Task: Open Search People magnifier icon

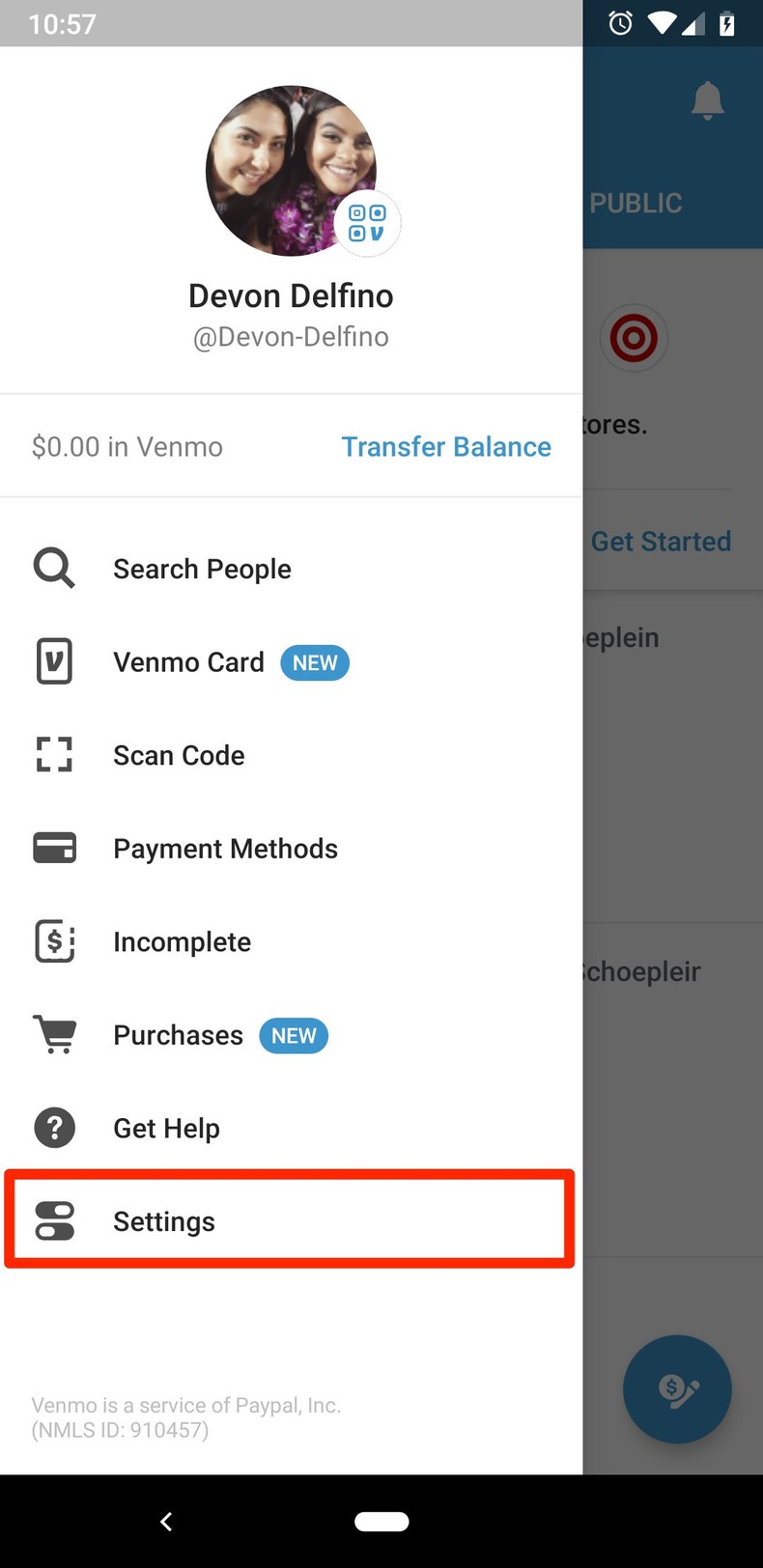Action: pos(54,568)
